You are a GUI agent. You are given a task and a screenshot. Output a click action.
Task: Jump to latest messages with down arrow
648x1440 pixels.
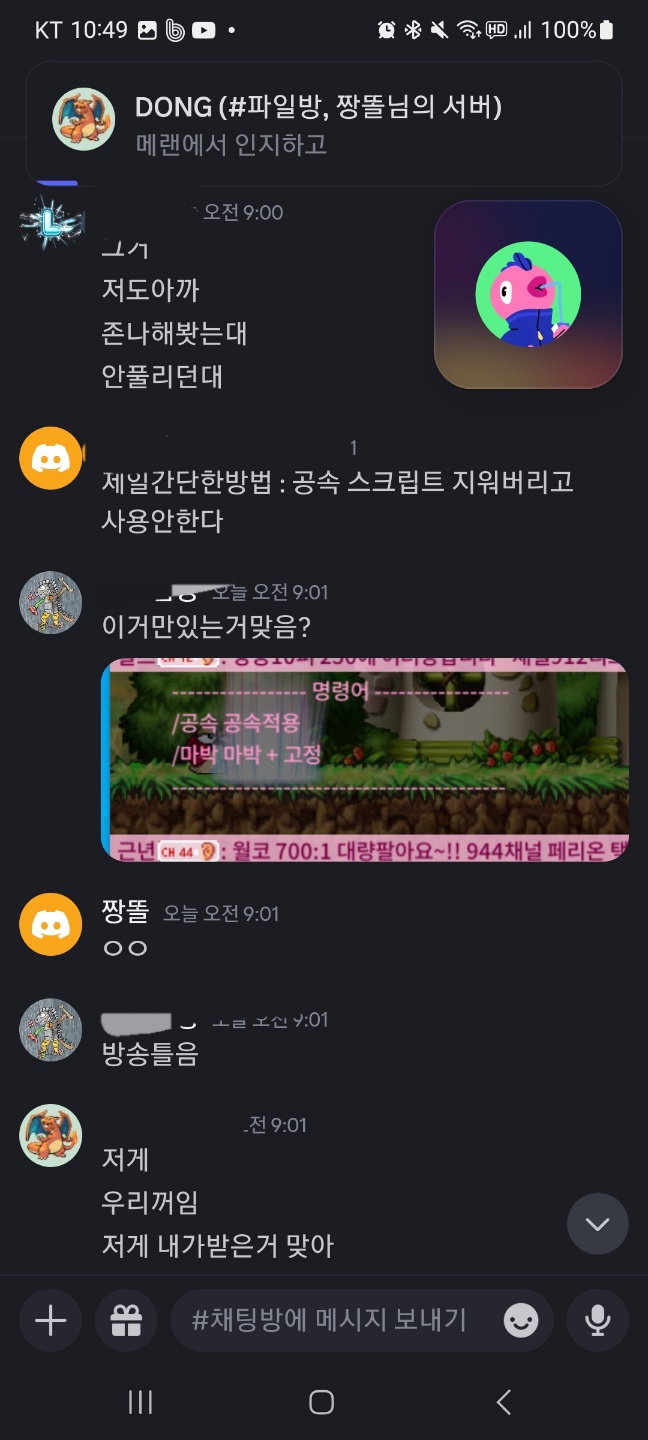pyautogui.click(x=597, y=1224)
